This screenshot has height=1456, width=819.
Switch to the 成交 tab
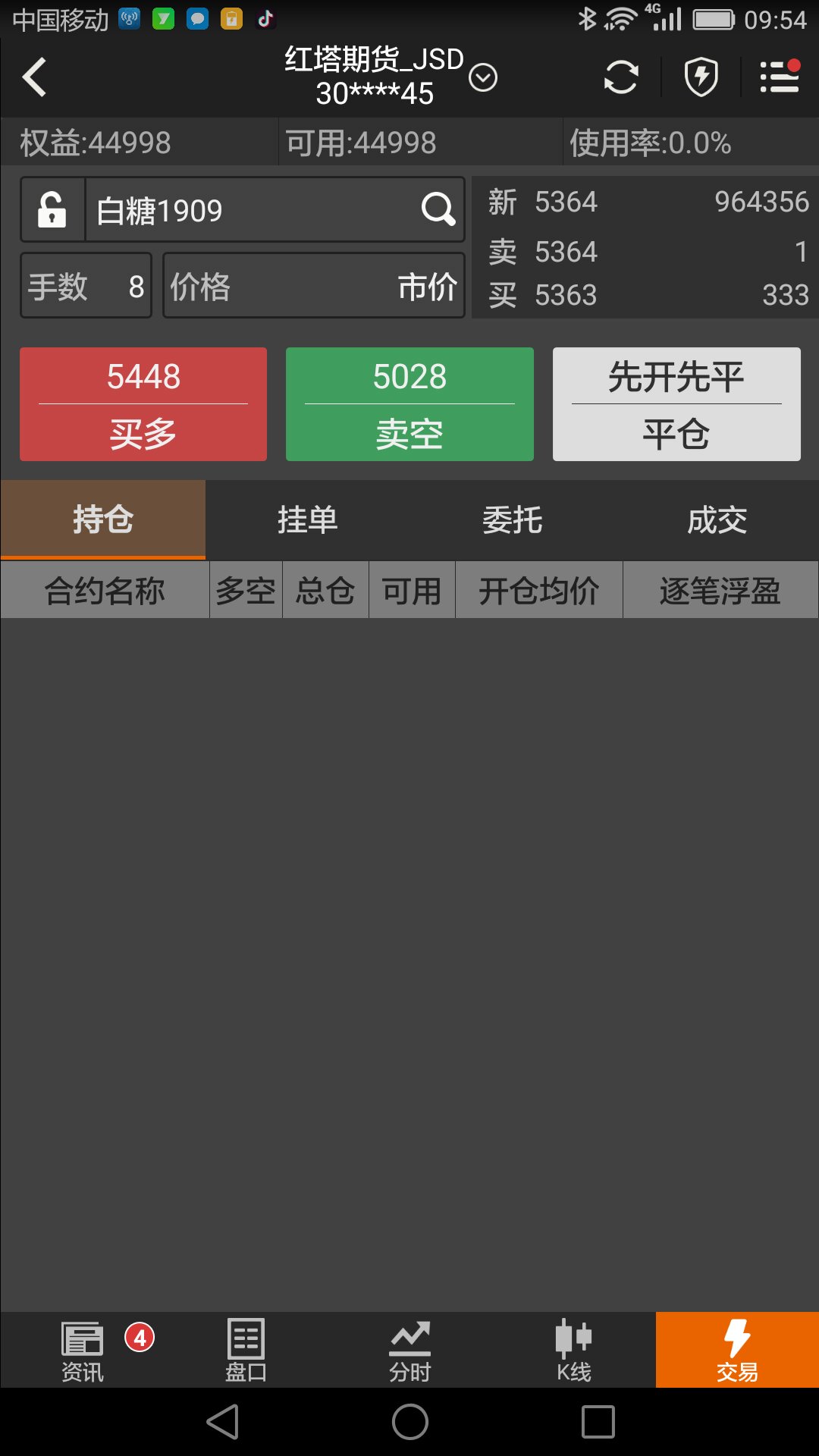point(717,520)
